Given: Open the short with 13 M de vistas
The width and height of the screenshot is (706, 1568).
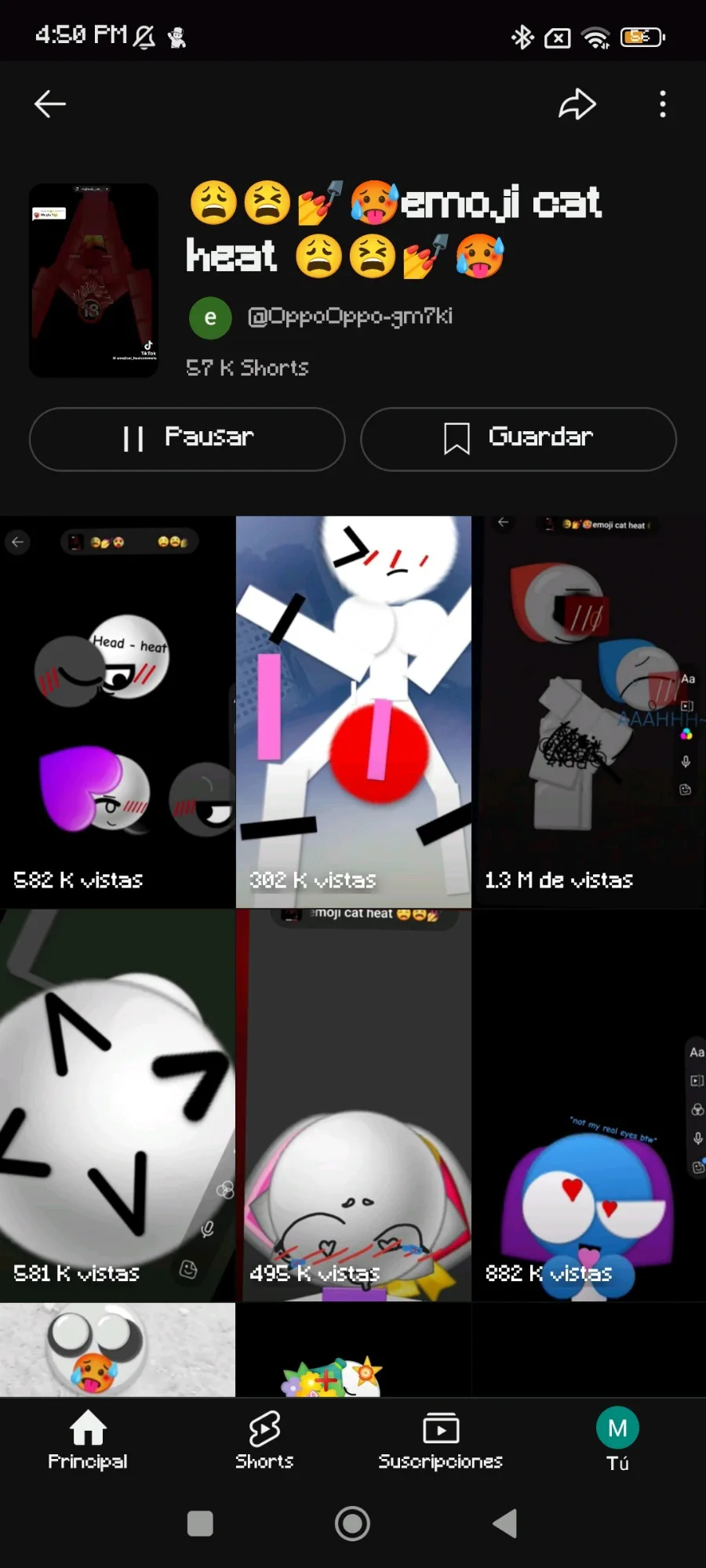Looking at the screenshot, I should [x=589, y=712].
